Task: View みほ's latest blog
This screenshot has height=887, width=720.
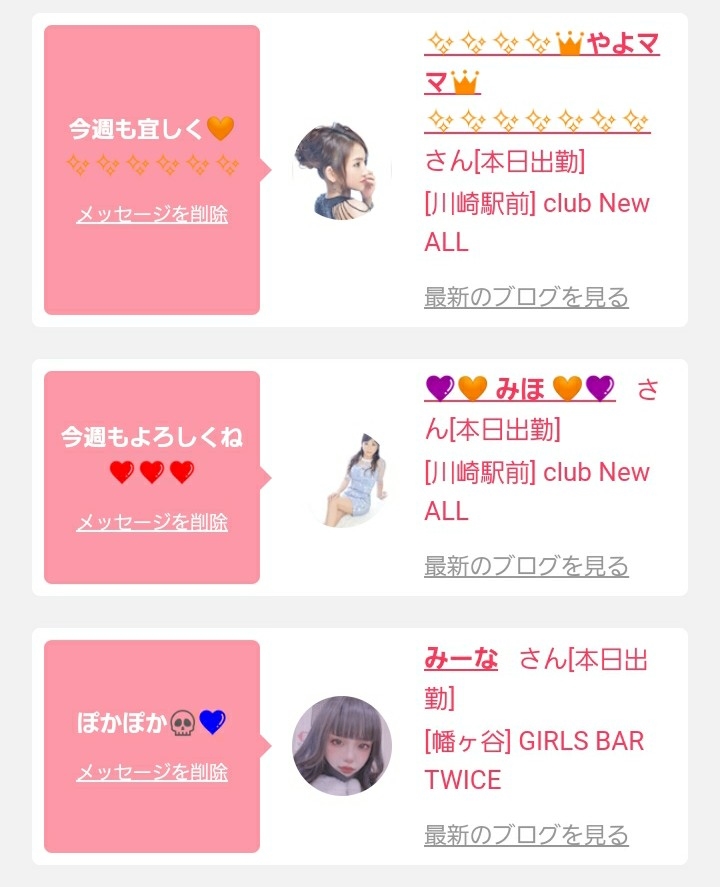Action: 526,566
